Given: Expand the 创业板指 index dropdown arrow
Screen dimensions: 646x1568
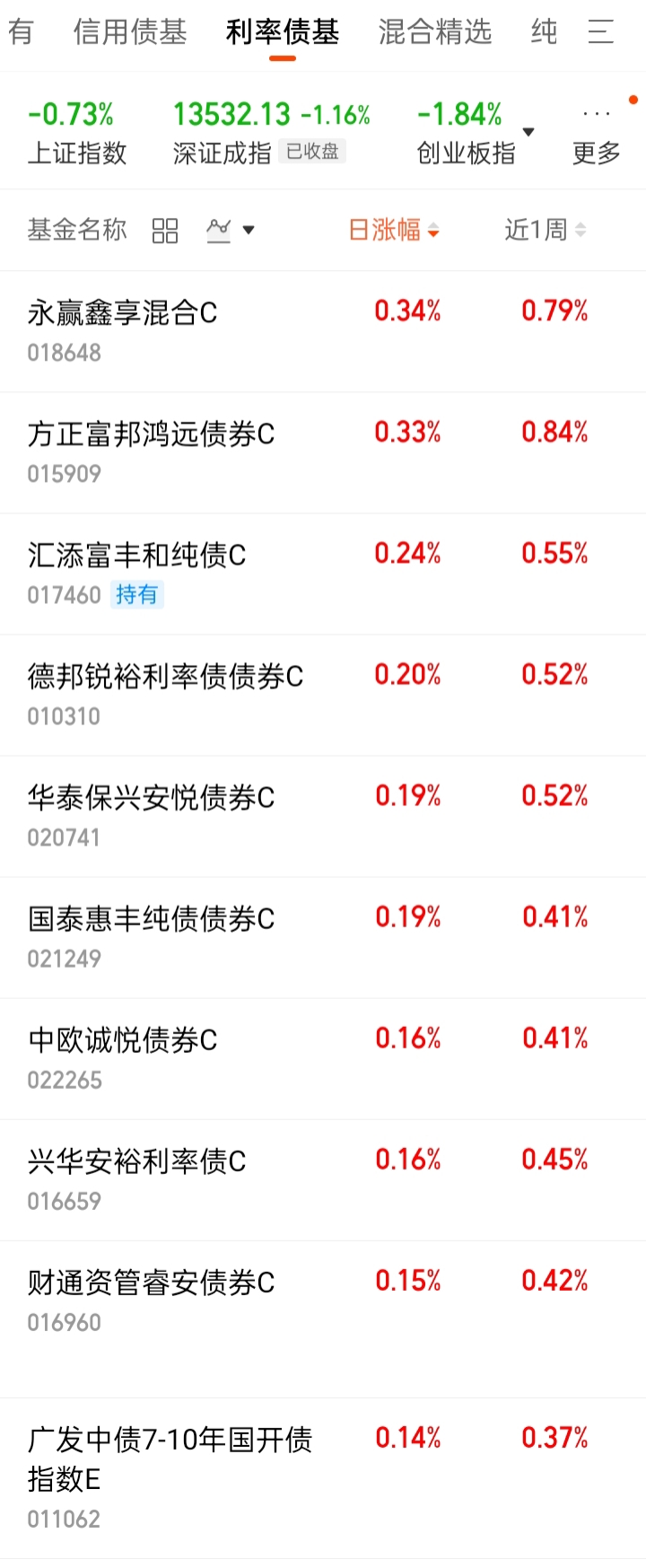Looking at the screenshot, I should tap(528, 132).
